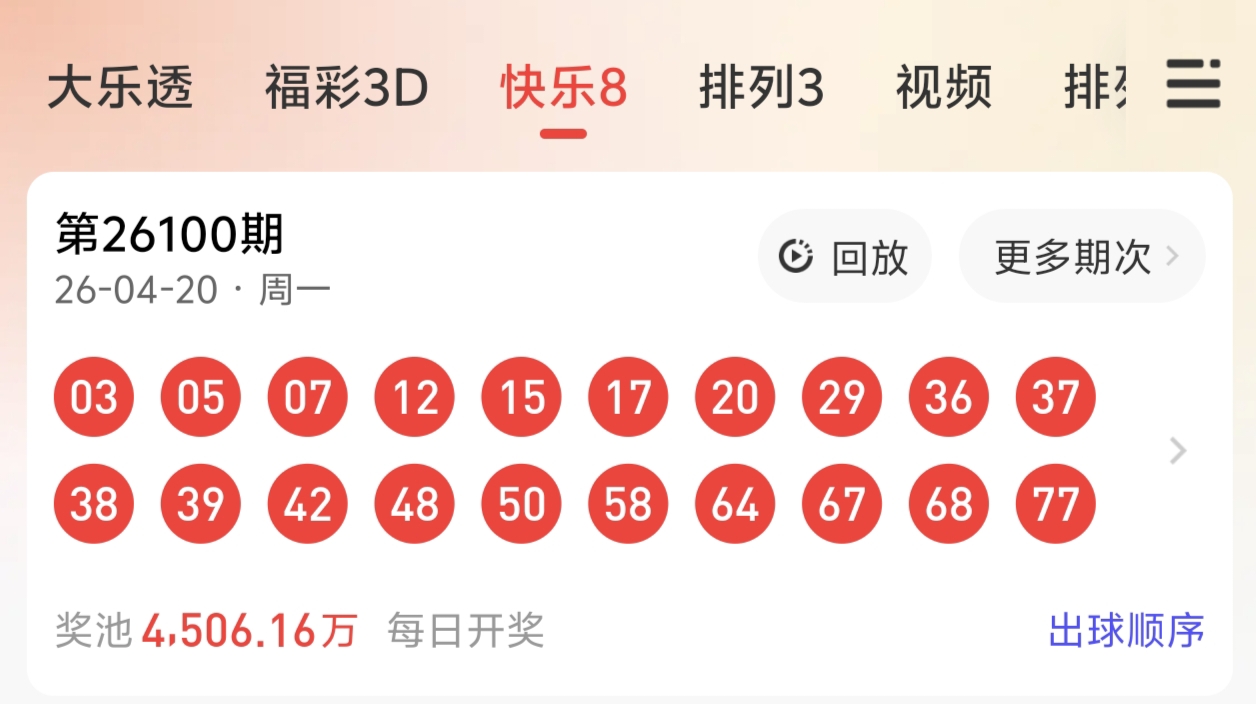This screenshot has width=1256, height=704.
Task: Open 更多期次 for more draws
Action: [1082, 257]
